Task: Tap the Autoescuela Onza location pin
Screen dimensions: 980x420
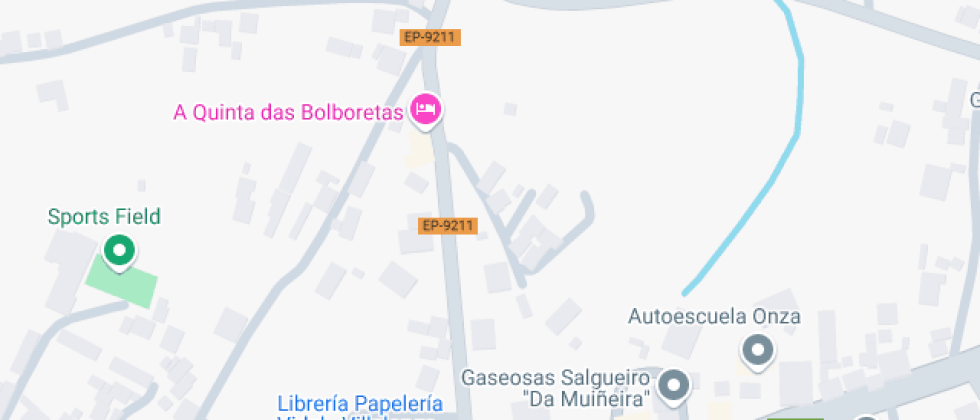Action: pyautogui.click(x=757, y=350)
